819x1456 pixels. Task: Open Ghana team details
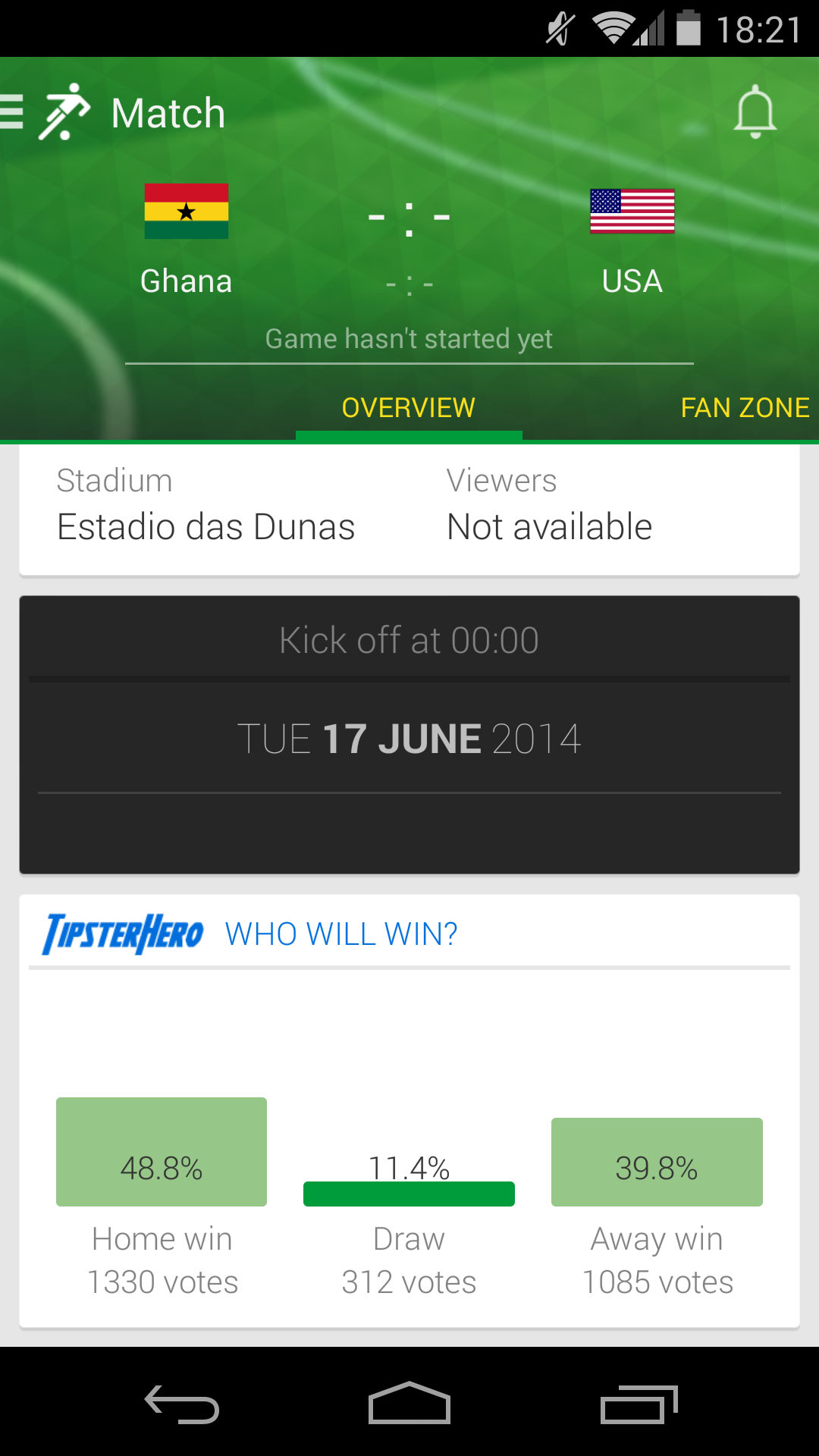[187, 239]
